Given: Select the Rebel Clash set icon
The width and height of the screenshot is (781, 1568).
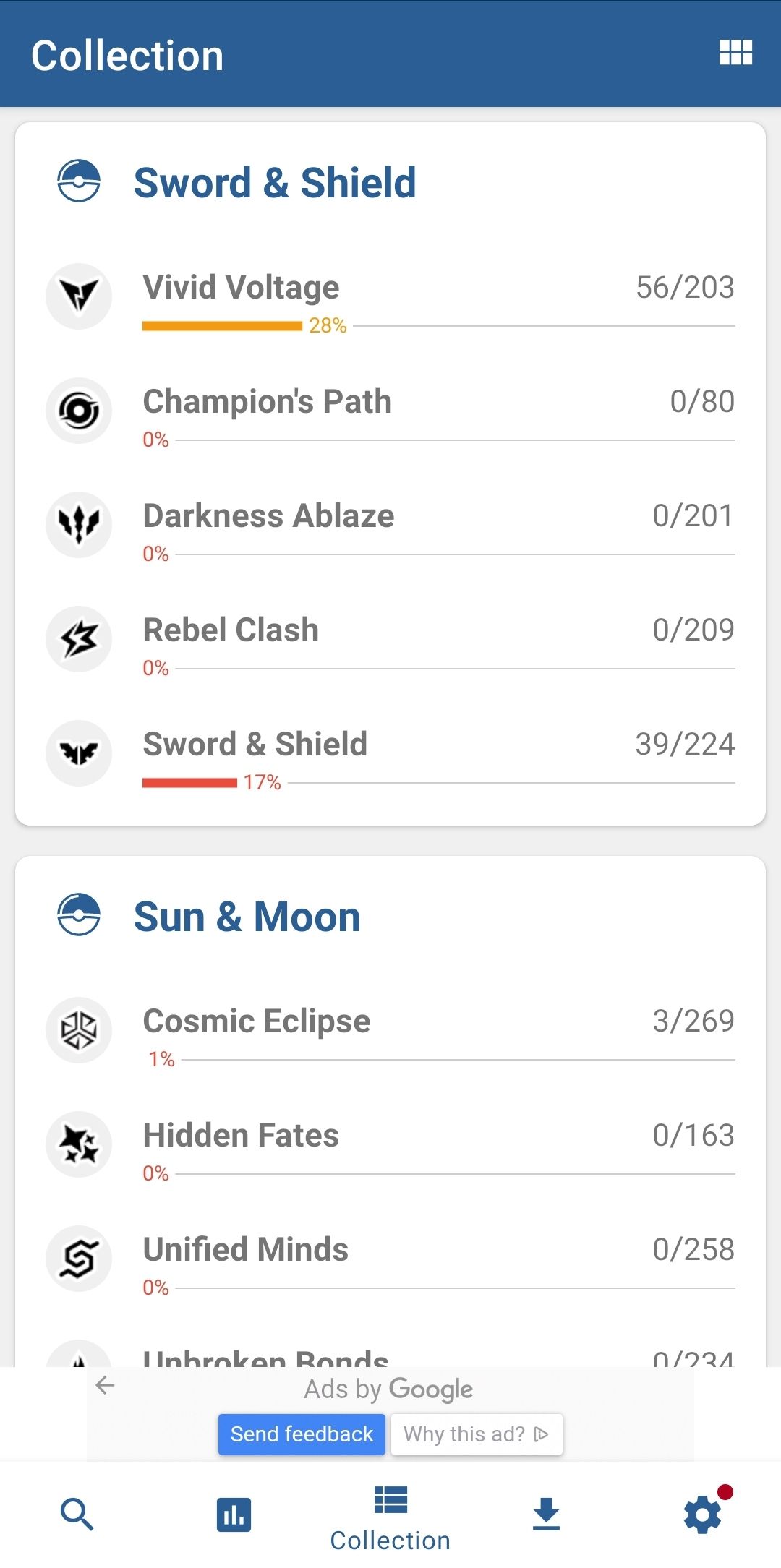Looking at the screenshot, I should (78, 639).
